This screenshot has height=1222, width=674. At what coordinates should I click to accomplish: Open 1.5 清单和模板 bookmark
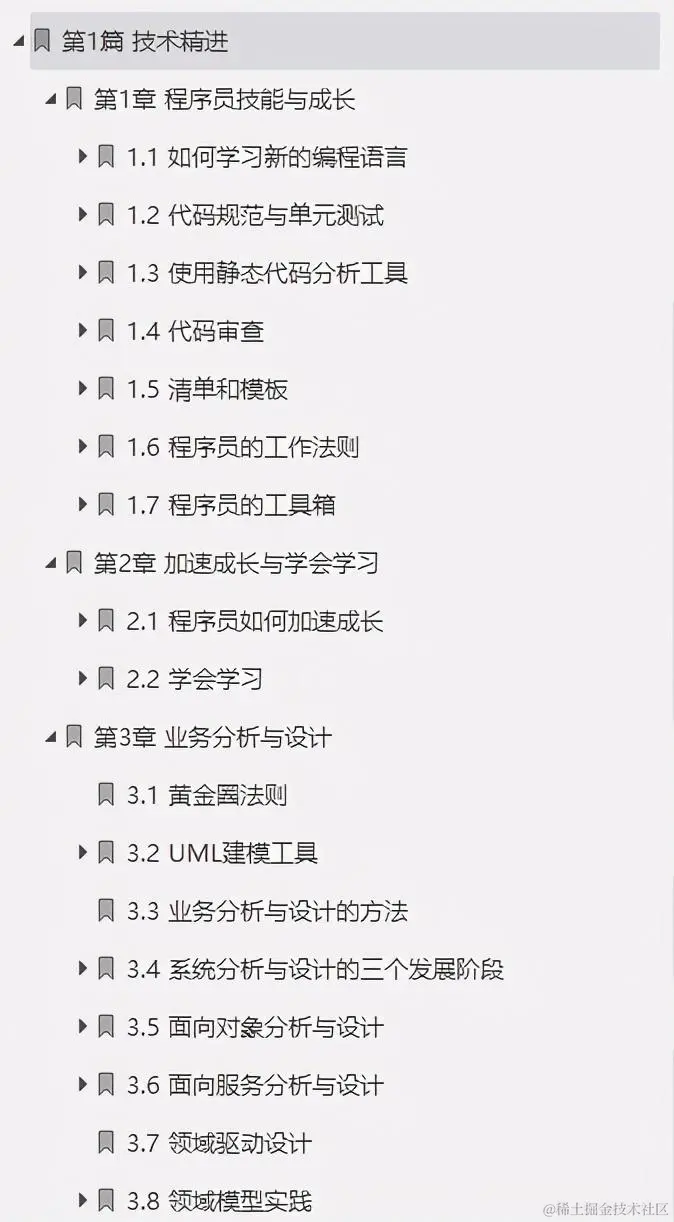coord(206,390)
